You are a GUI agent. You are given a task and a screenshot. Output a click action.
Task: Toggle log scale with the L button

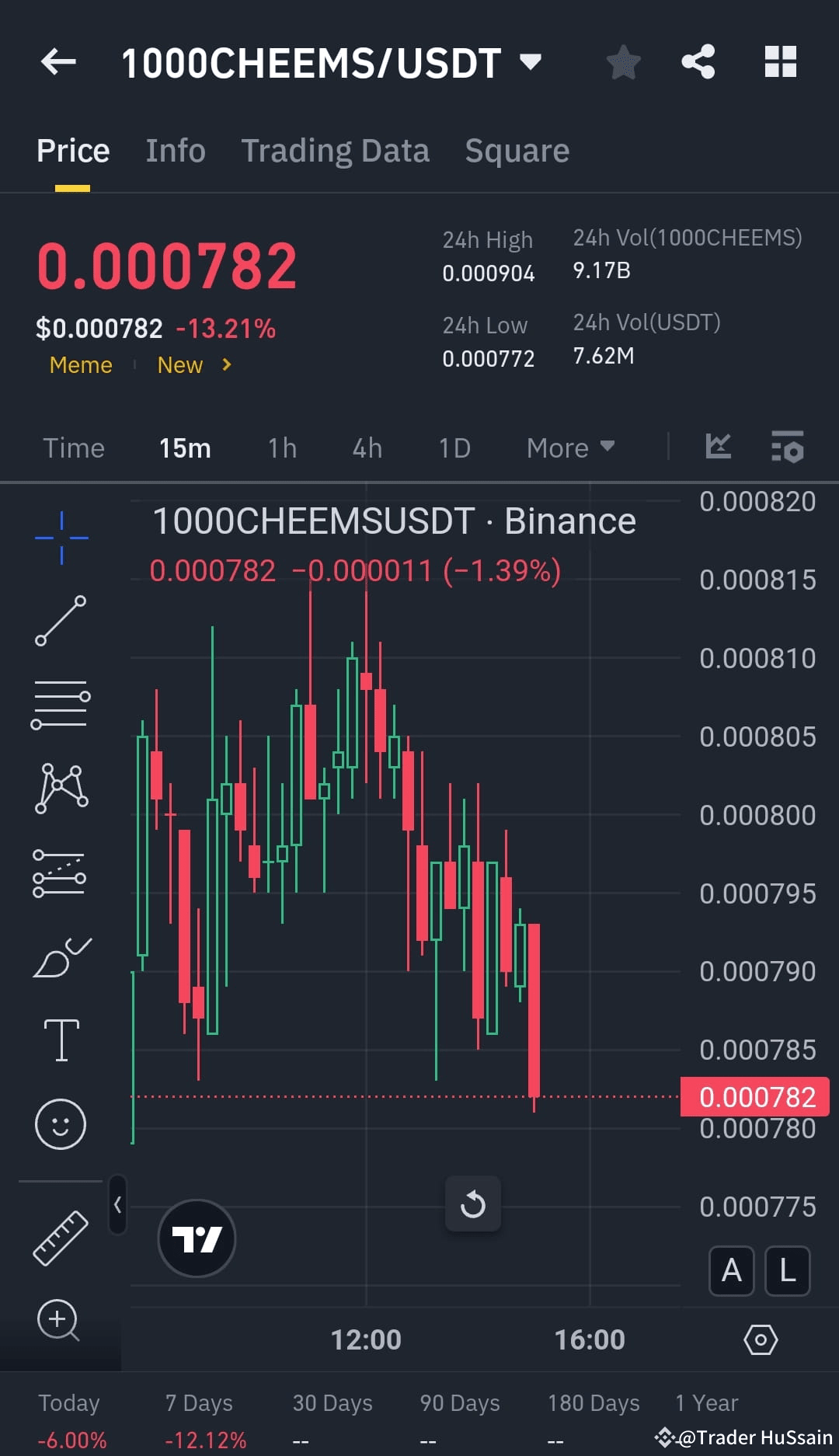pyautogui.click(x=787, y=1271)
